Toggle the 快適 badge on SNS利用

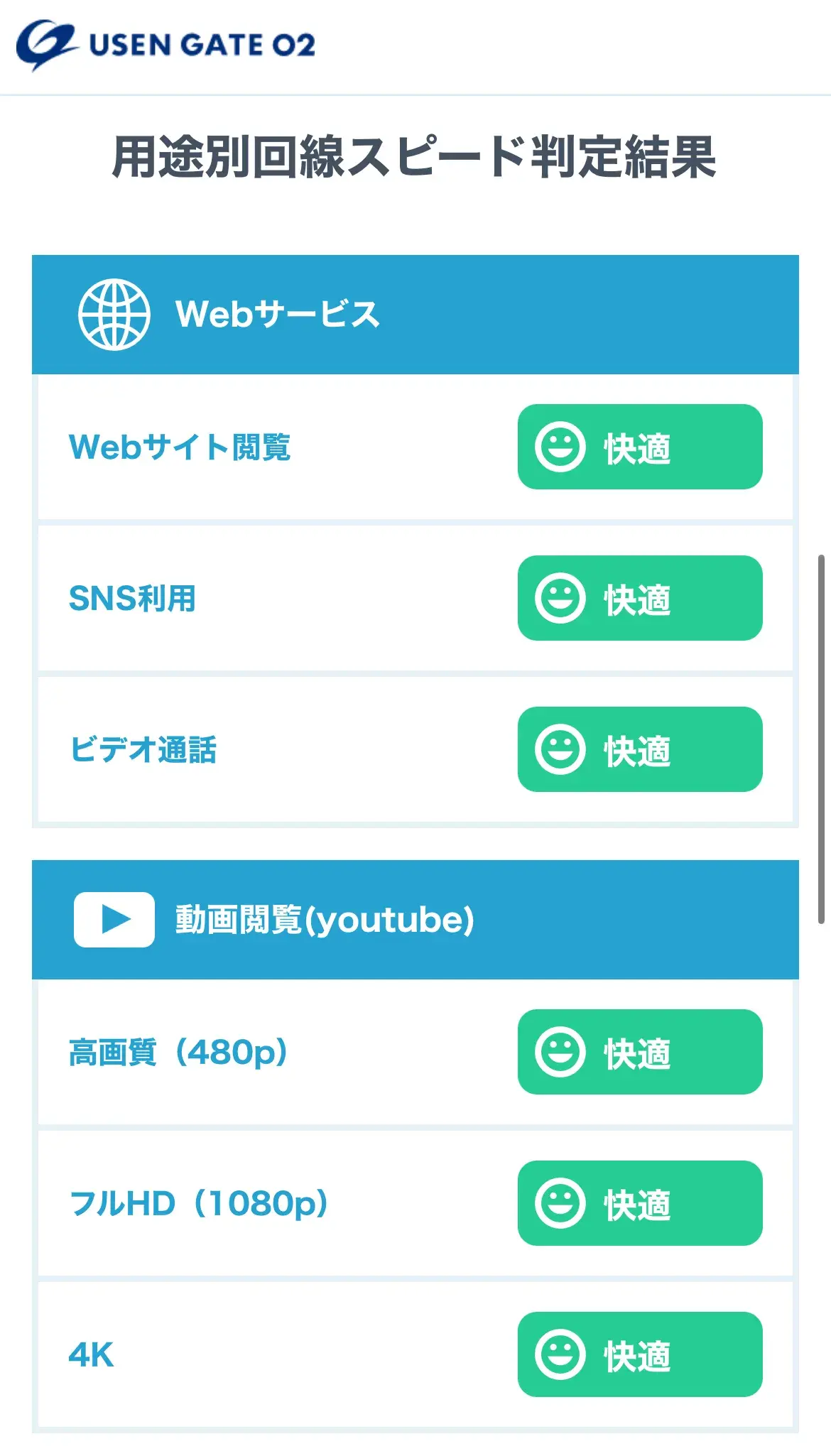click(639, 599)
